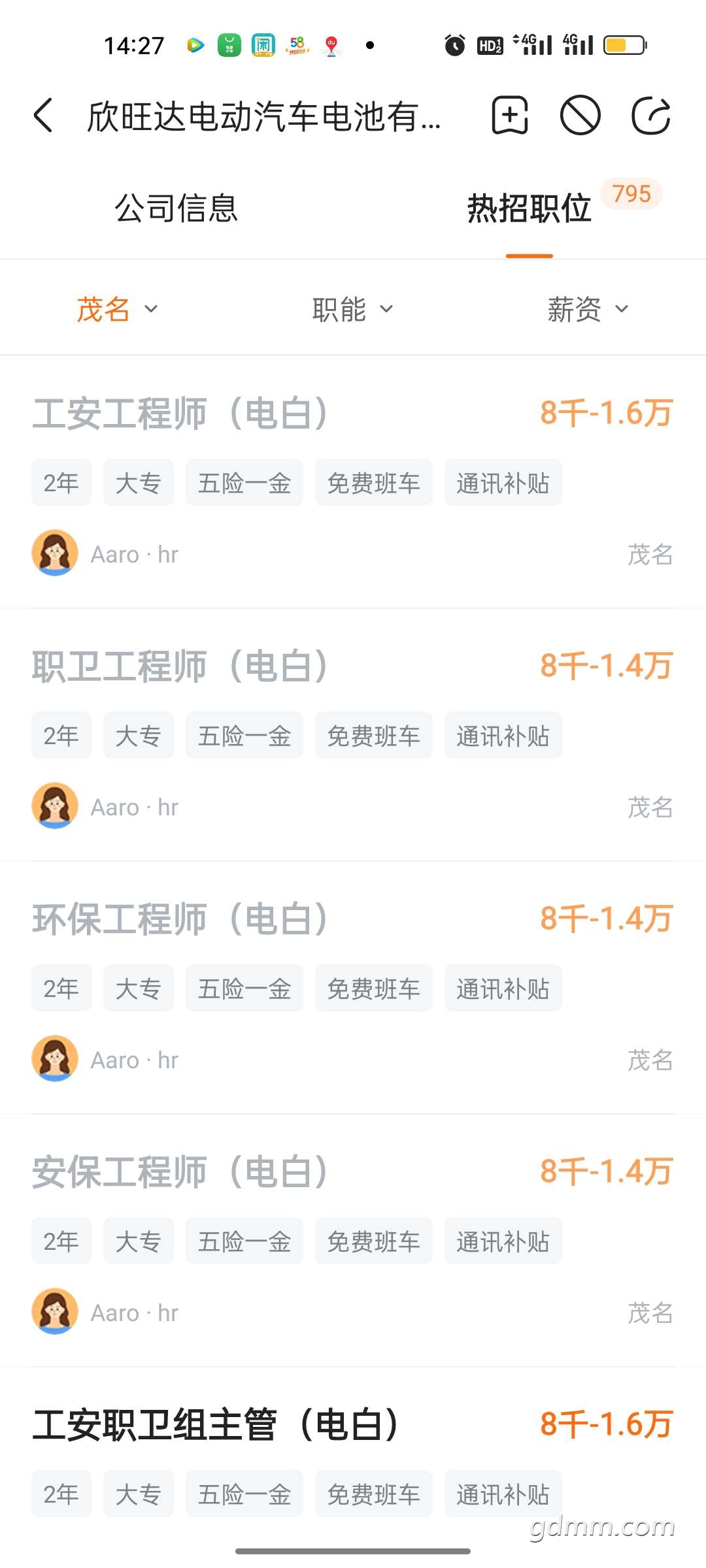Open the 职能 function filter
Viewport: 706px width, 1568px height.
(353, 309)
